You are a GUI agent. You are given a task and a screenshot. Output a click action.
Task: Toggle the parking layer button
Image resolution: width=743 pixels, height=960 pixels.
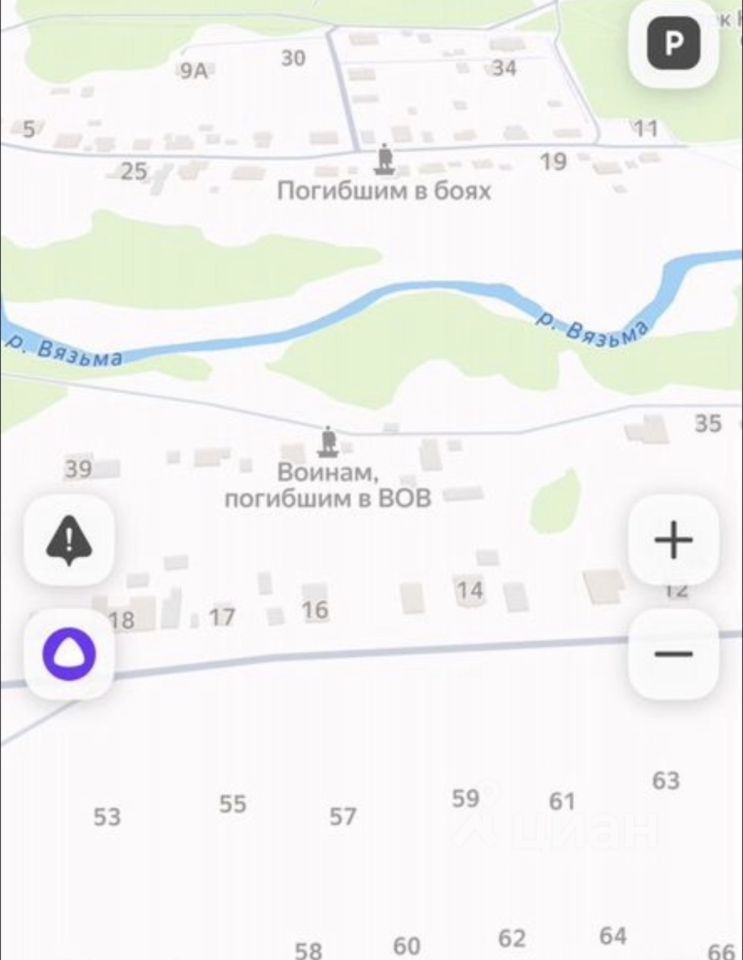pyautogui.click(x=675, y=43)
